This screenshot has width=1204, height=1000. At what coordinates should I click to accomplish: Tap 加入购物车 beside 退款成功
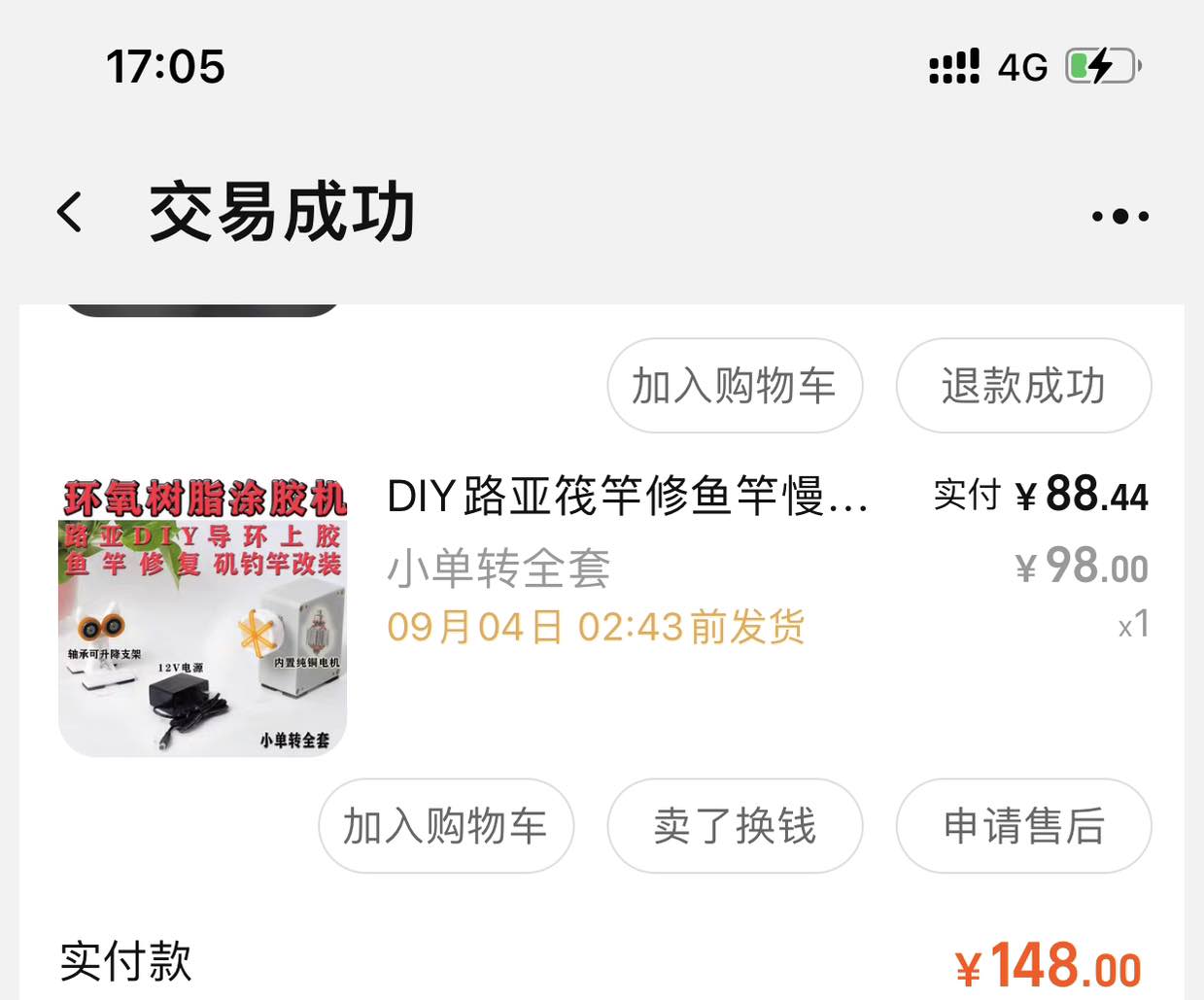735,386
